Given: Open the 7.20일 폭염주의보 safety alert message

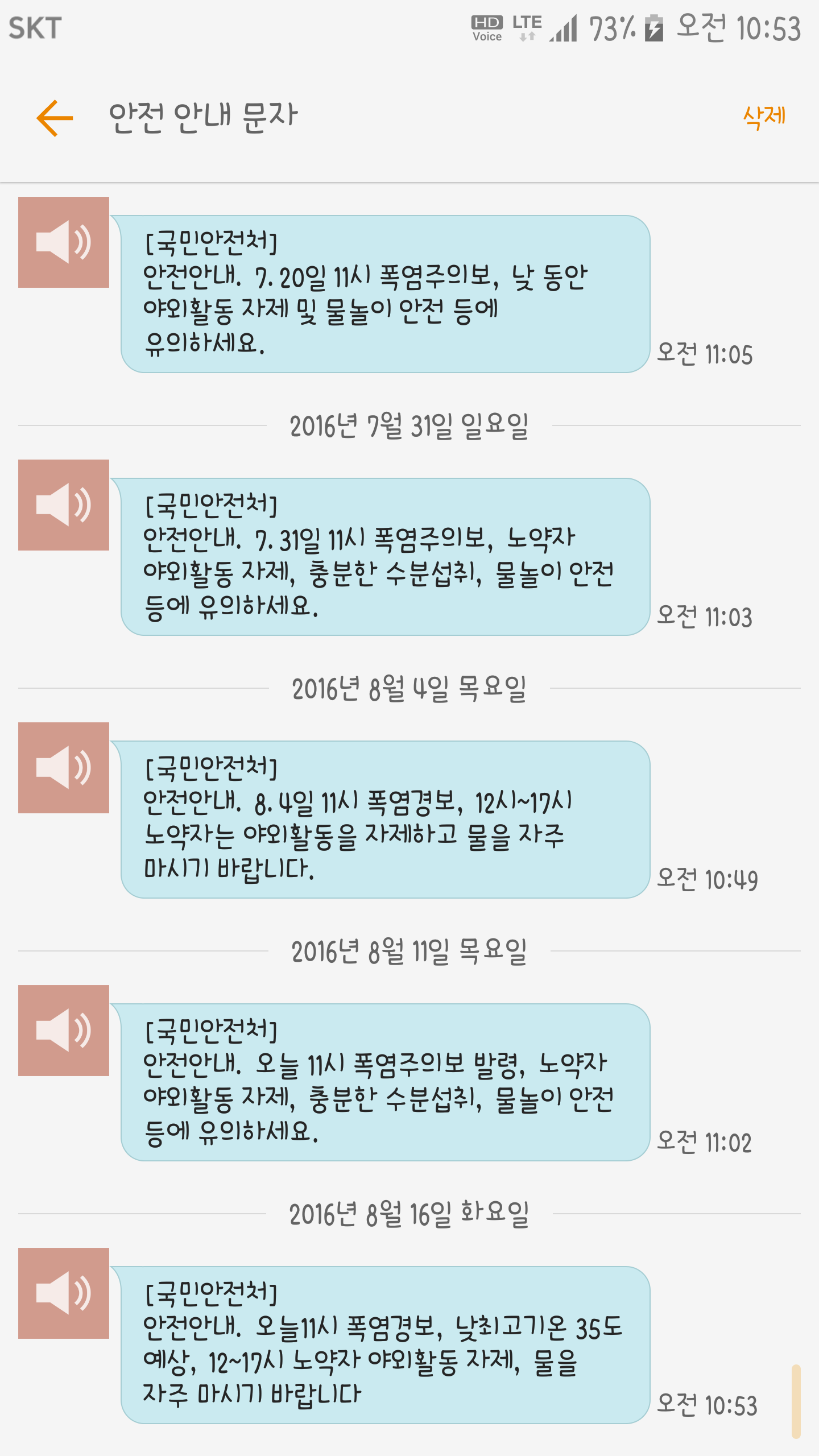Looking at the screenshot, I should (384, 293).
